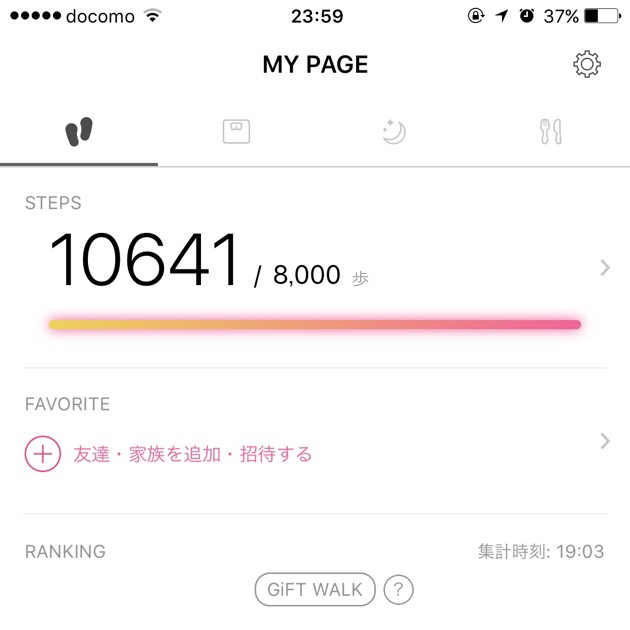Switch to the meal fork-and-knife tab
Viewport: 630px width, 630px height.
pos(551,131)
